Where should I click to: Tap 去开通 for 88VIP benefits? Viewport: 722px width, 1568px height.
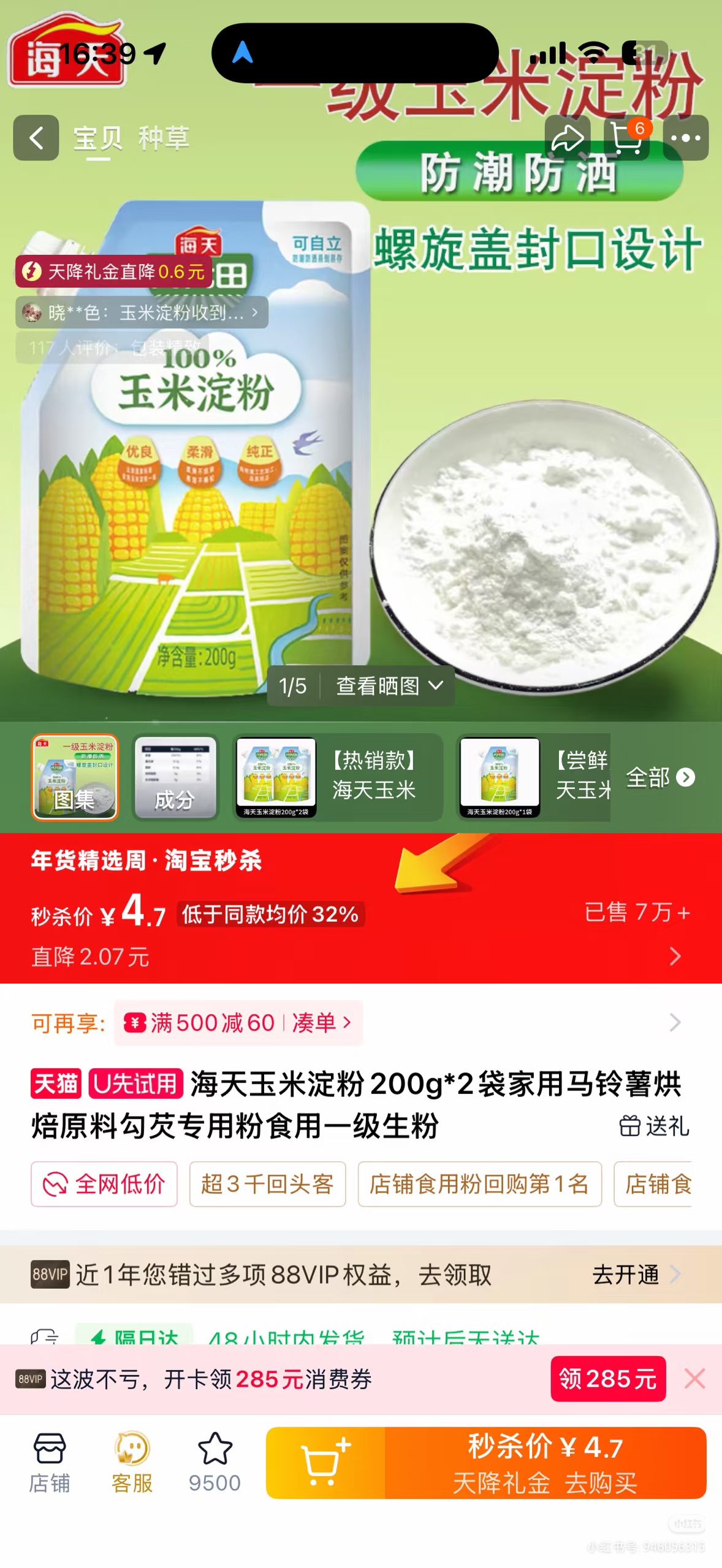coord(636,1275)
